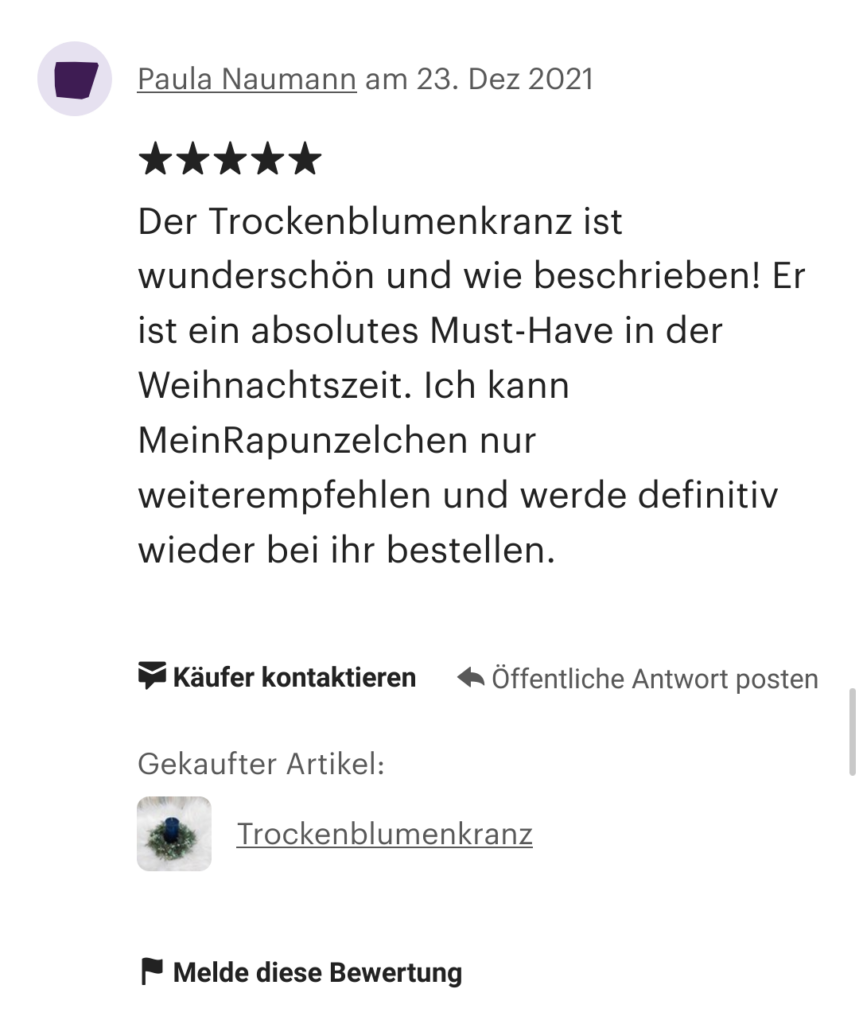Tap the Trockenblumenkranz product thumbnail
859x1024 pixels.
tap(174, 834)
